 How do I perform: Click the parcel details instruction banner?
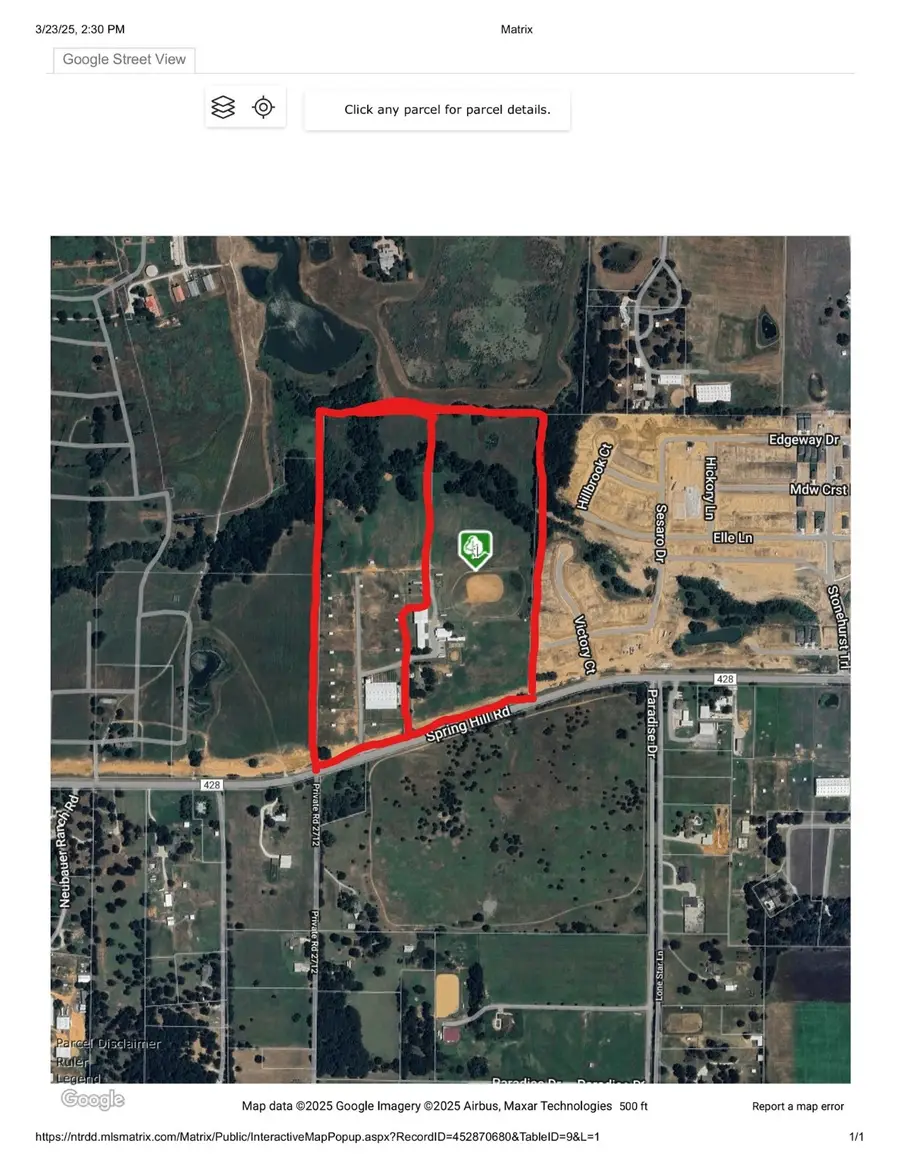click(437, 109)
